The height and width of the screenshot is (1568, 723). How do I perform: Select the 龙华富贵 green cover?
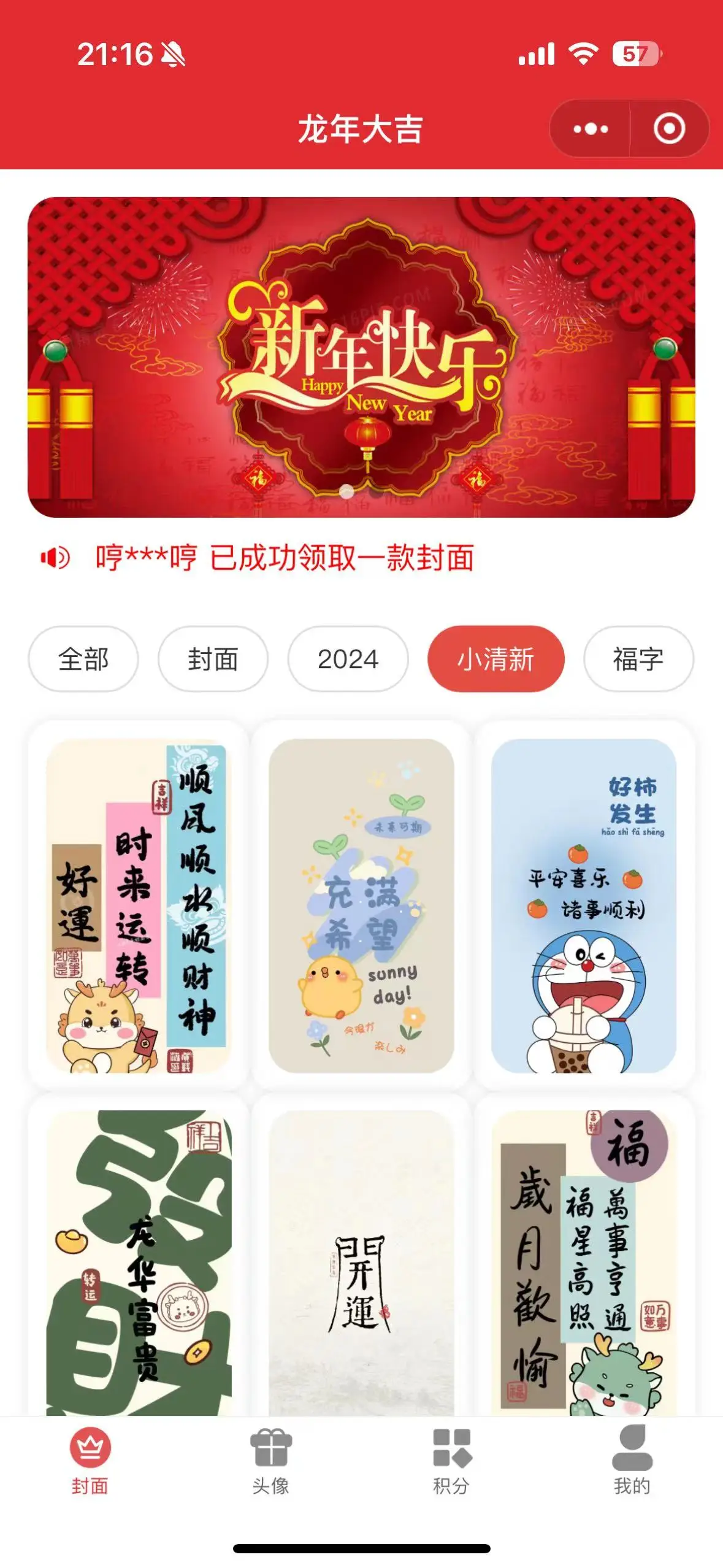139,1264
